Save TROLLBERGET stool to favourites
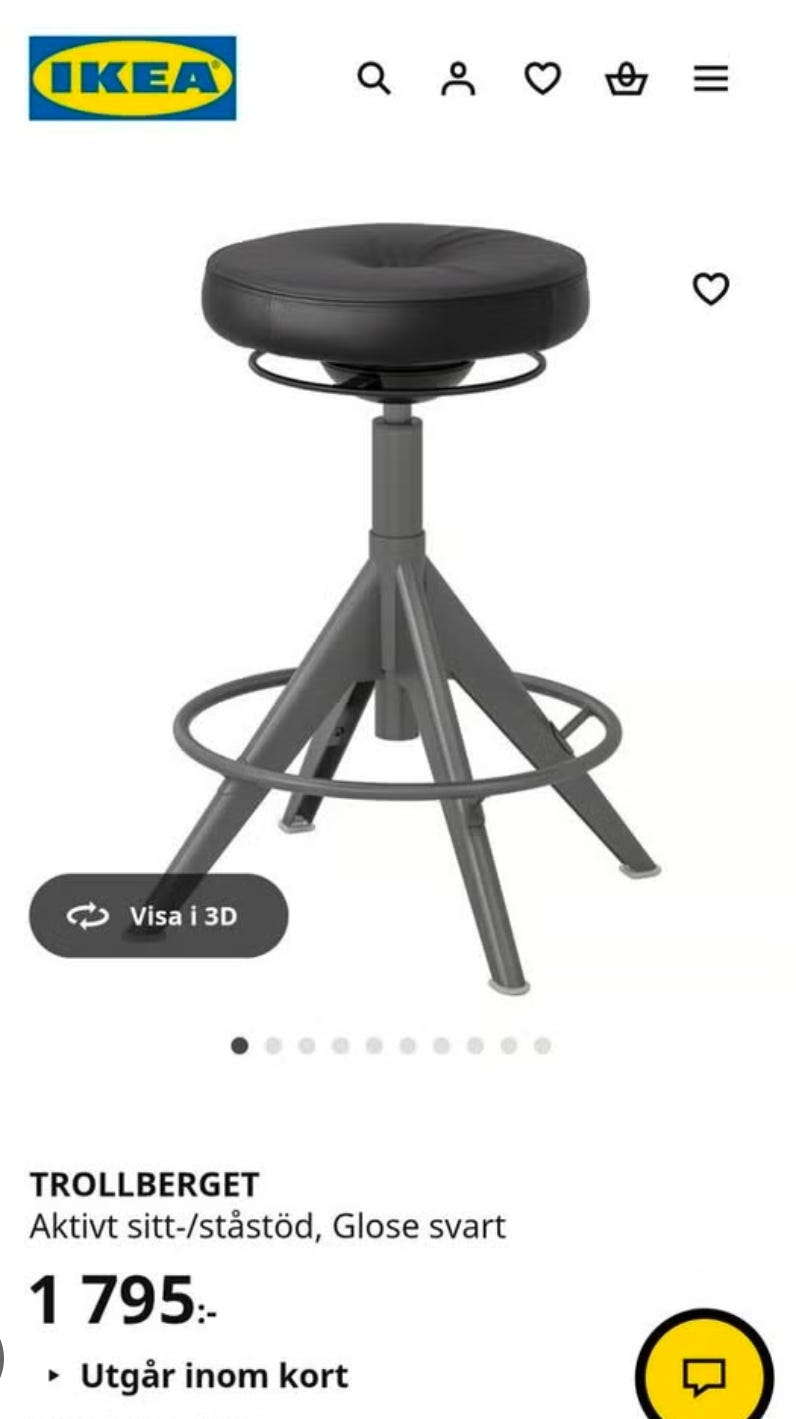This screenshot has width=796, height=1419. pyautogui.click(x=711, y=289)
